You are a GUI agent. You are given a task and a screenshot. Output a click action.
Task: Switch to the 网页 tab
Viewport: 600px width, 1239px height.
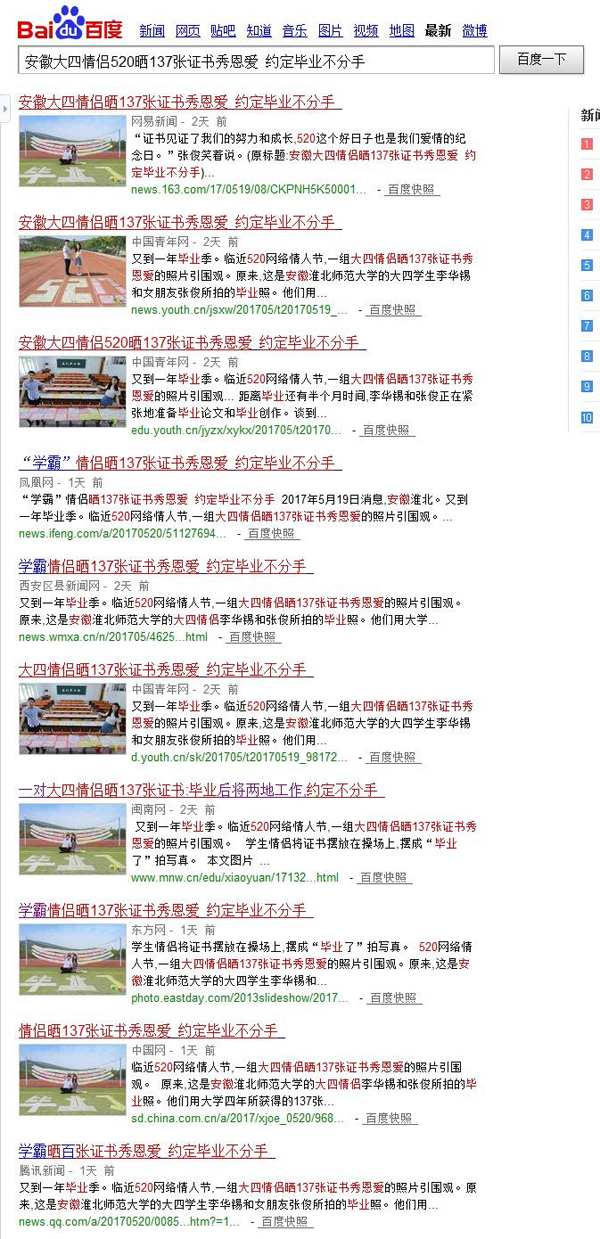187,31
